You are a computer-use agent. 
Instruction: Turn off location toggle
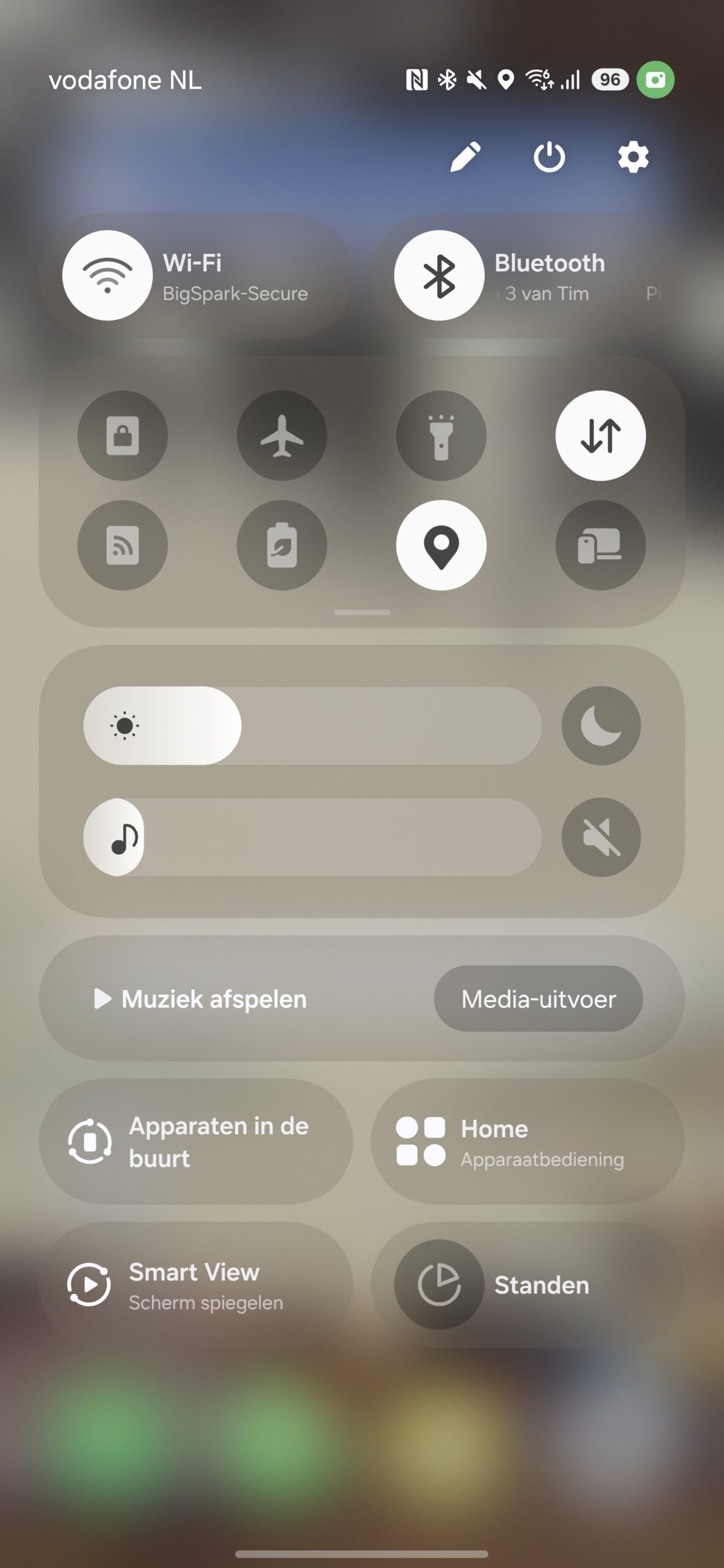pyautogui.click(x=441, y=545)
